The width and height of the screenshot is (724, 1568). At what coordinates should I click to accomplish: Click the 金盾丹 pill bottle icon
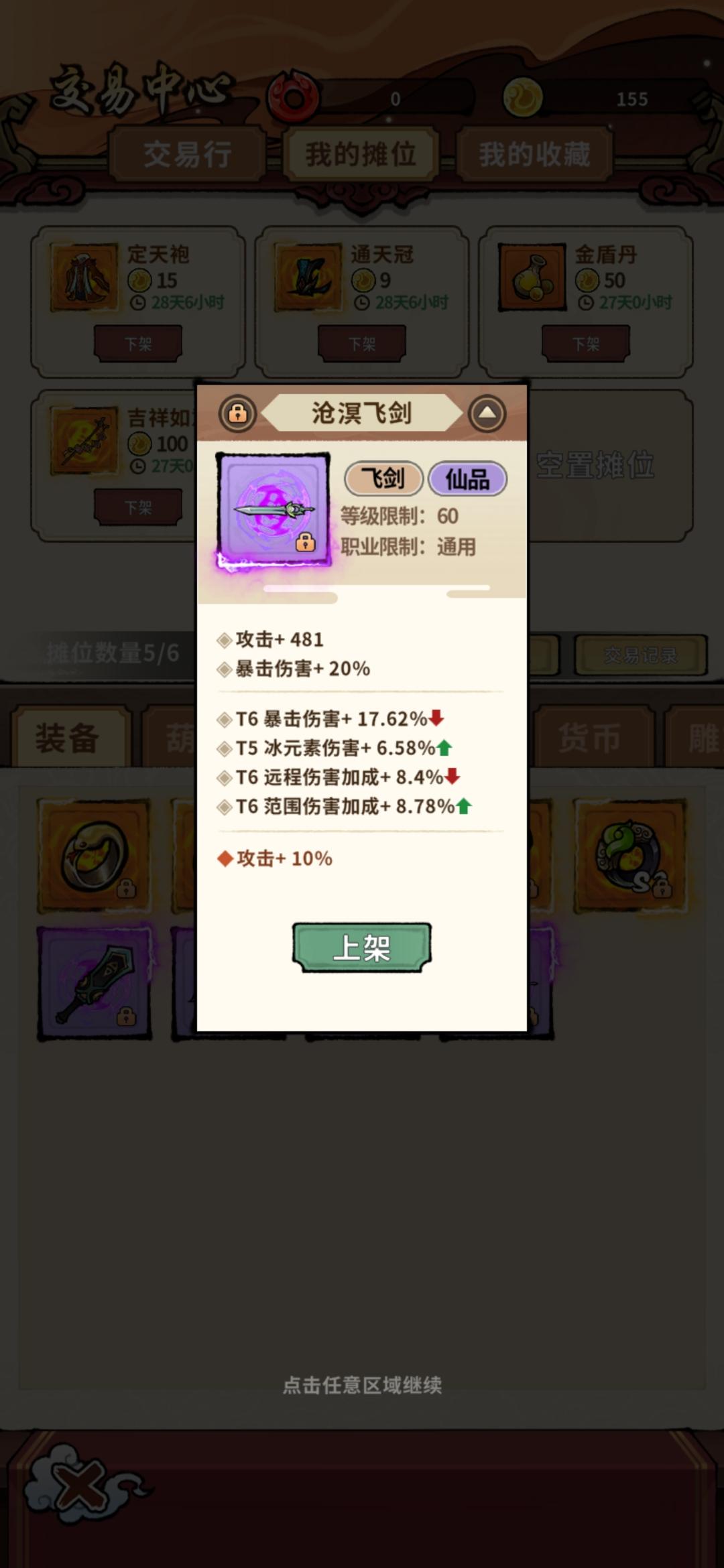[x=530, y=275]
